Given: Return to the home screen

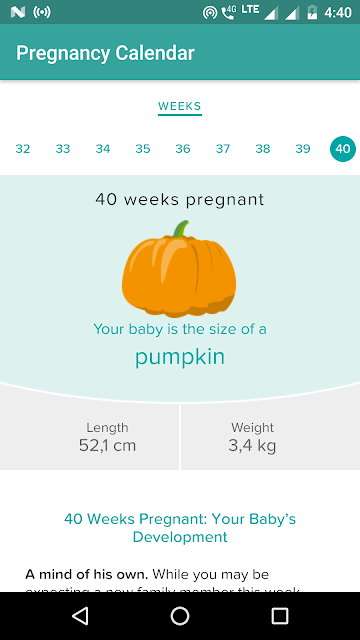Looking at the screenshot, I should tap(180, 616).
